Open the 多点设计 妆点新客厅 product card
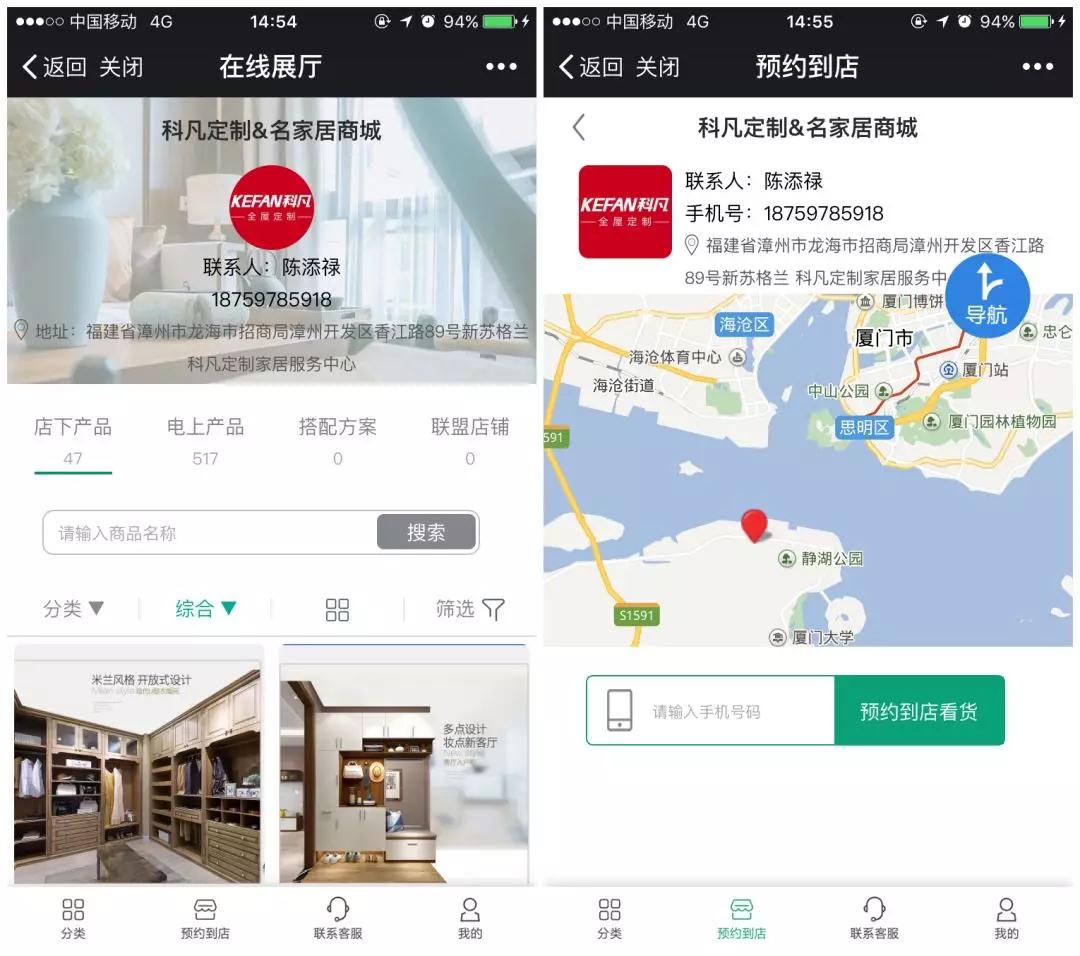The image size is (1080, 956). point(404,765)
